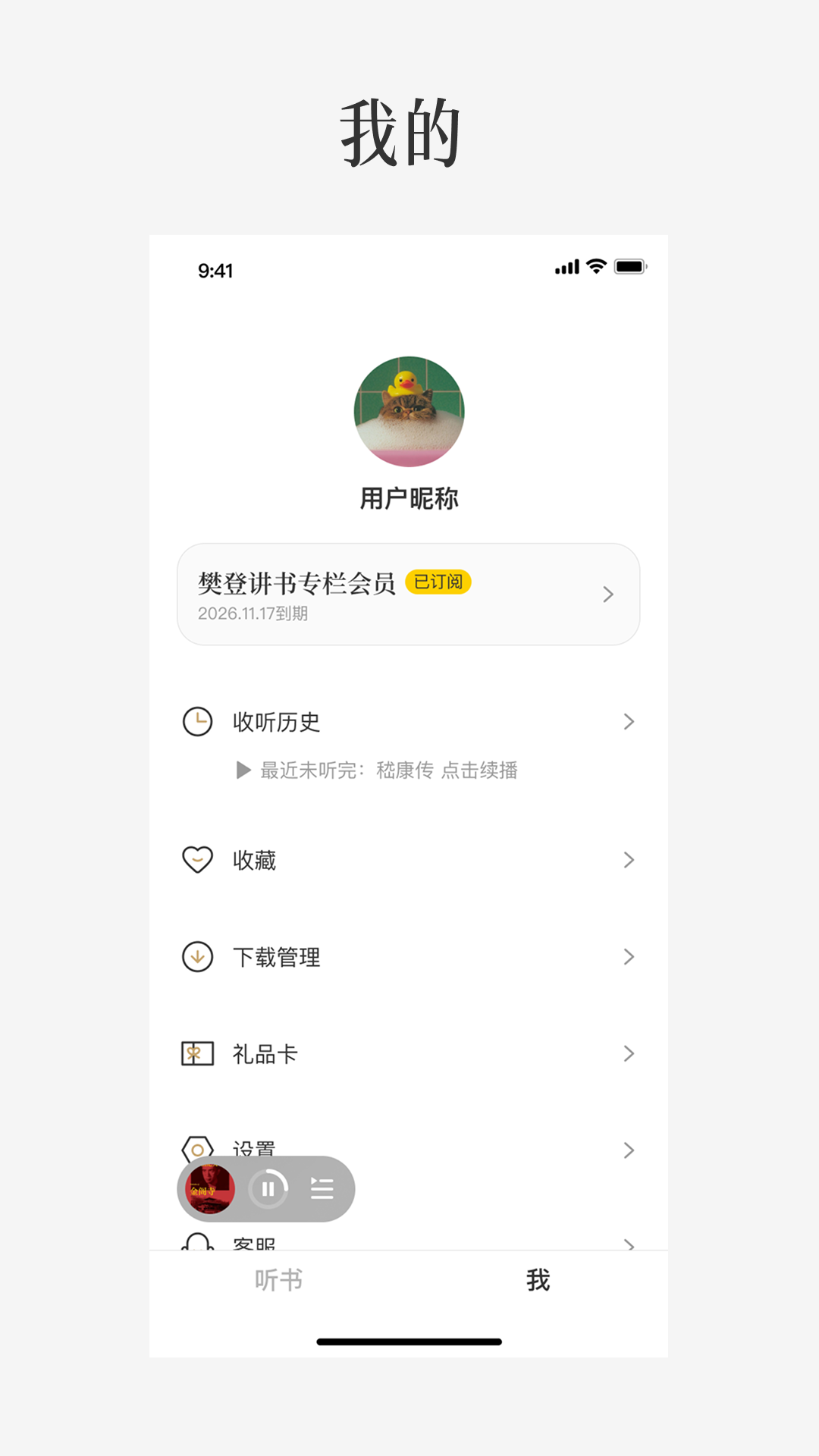Switch to the 听书 tab
Image resolution: width=819 pixels, height=1456 pixels.
click(x=278, y=1280)
